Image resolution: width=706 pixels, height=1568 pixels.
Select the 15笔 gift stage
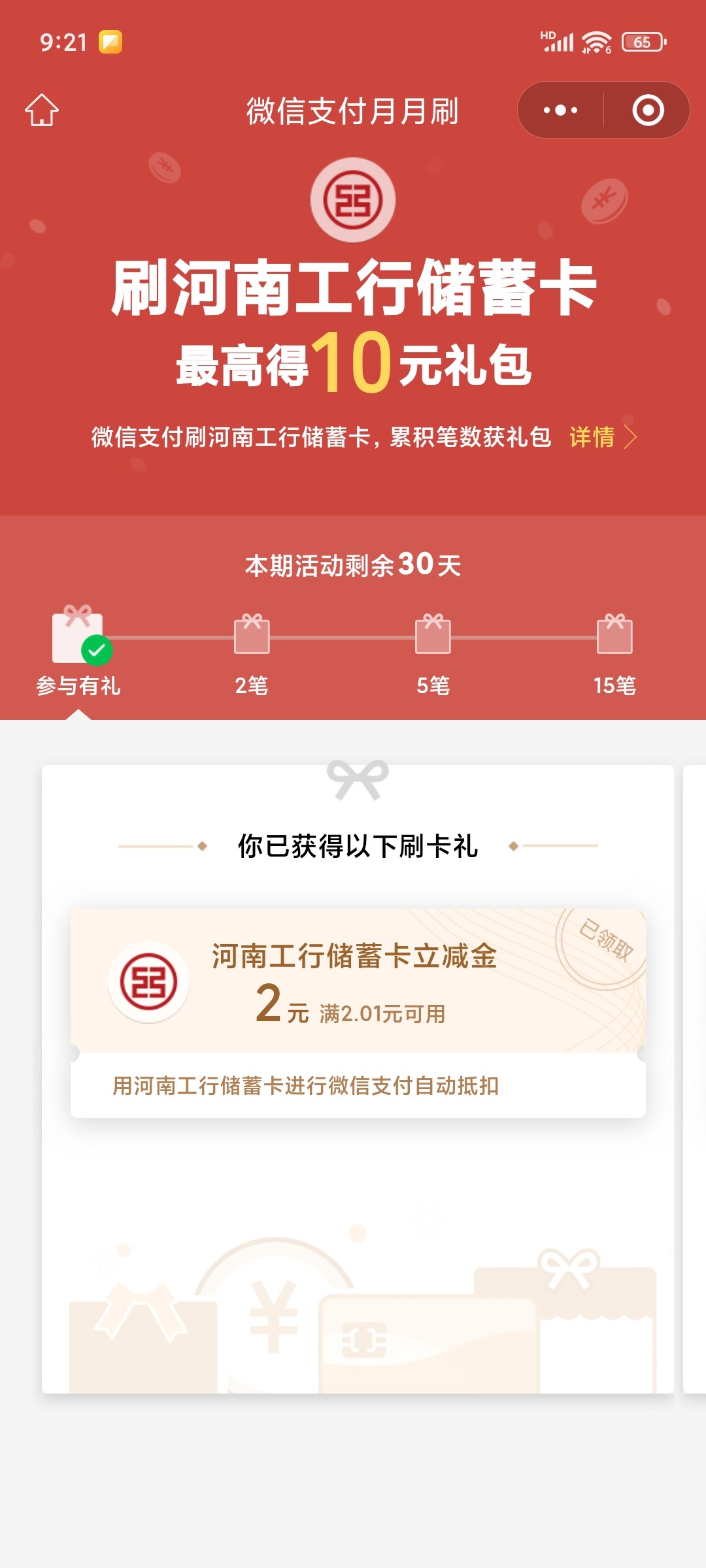[x=614, y=655]
